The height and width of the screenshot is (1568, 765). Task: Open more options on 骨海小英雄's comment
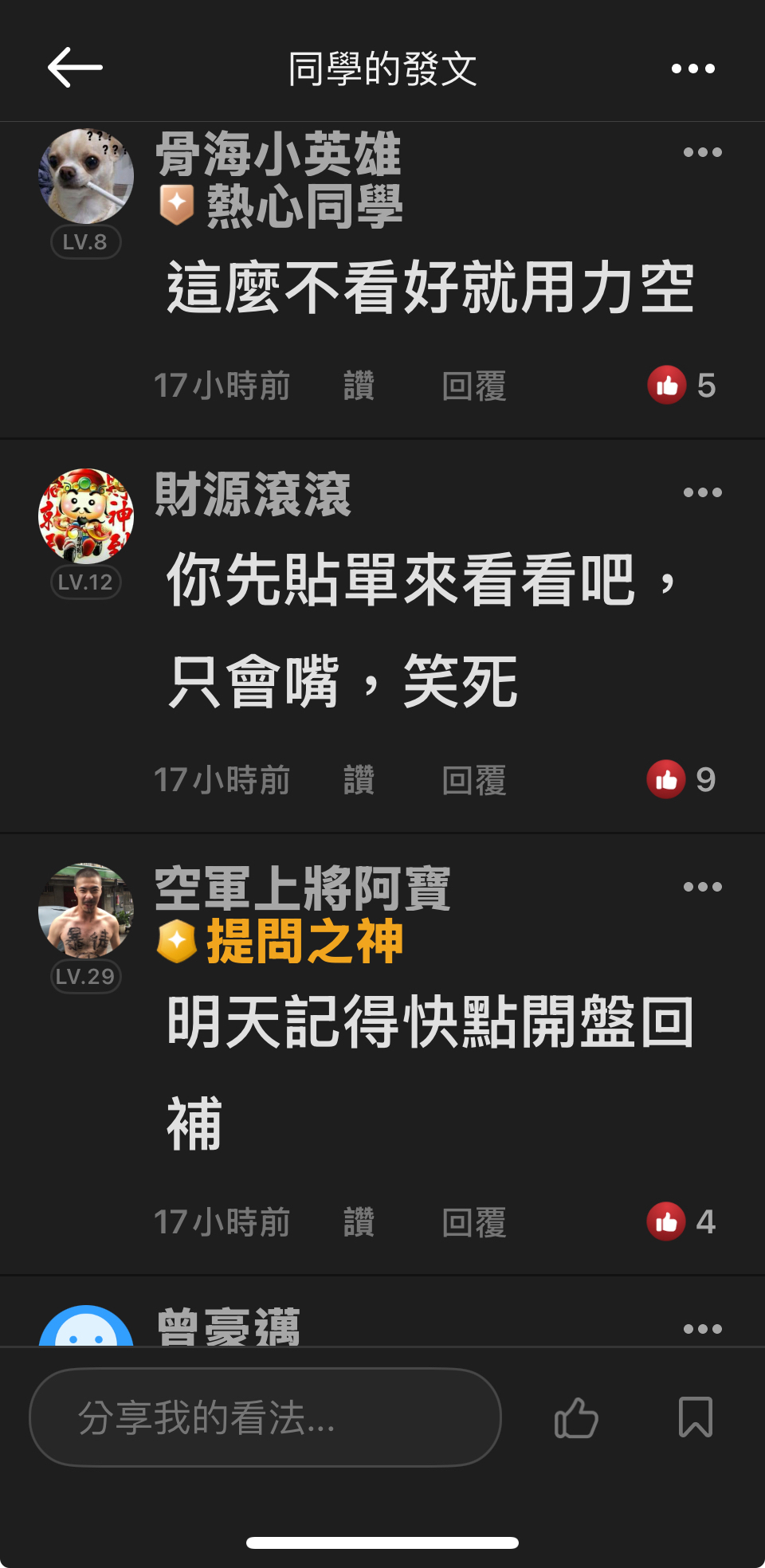[x=702, y=152]
